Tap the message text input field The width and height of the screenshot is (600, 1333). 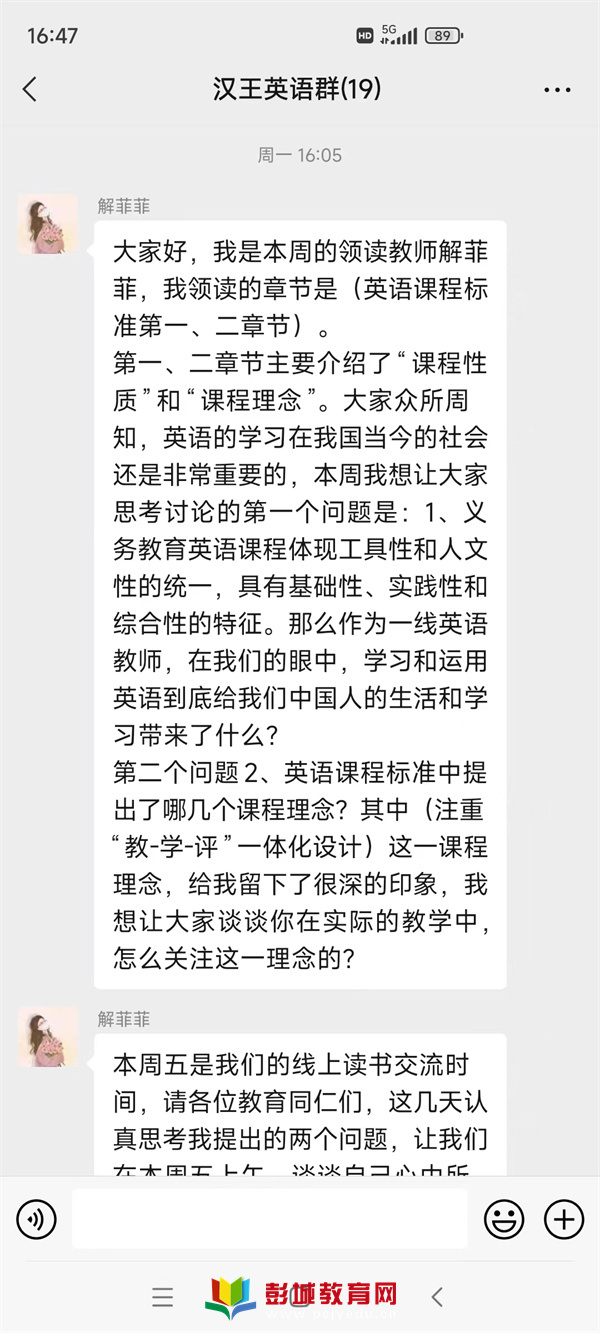[270, 1219]
